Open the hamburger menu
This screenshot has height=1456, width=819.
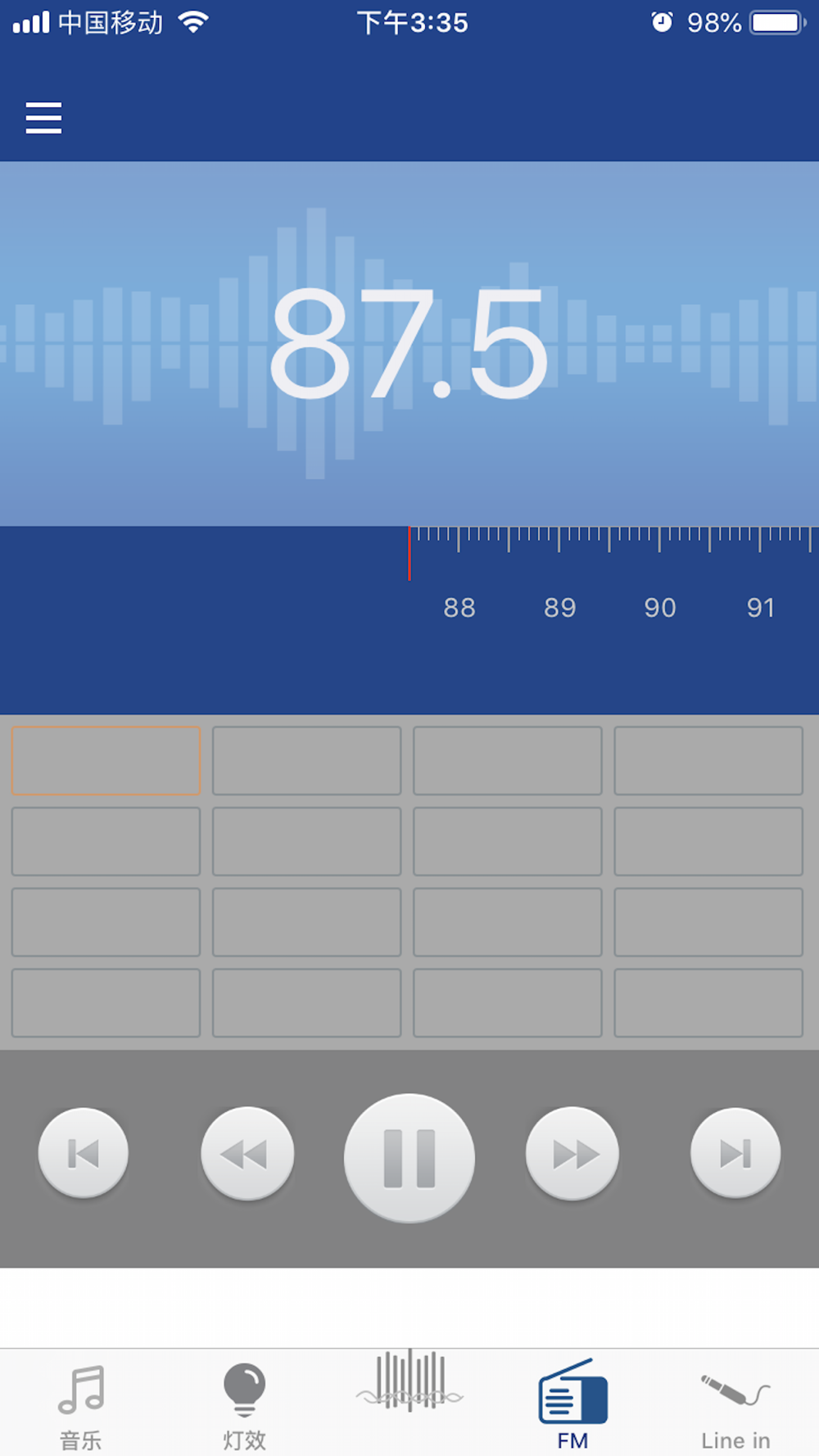tap(43, 118)
